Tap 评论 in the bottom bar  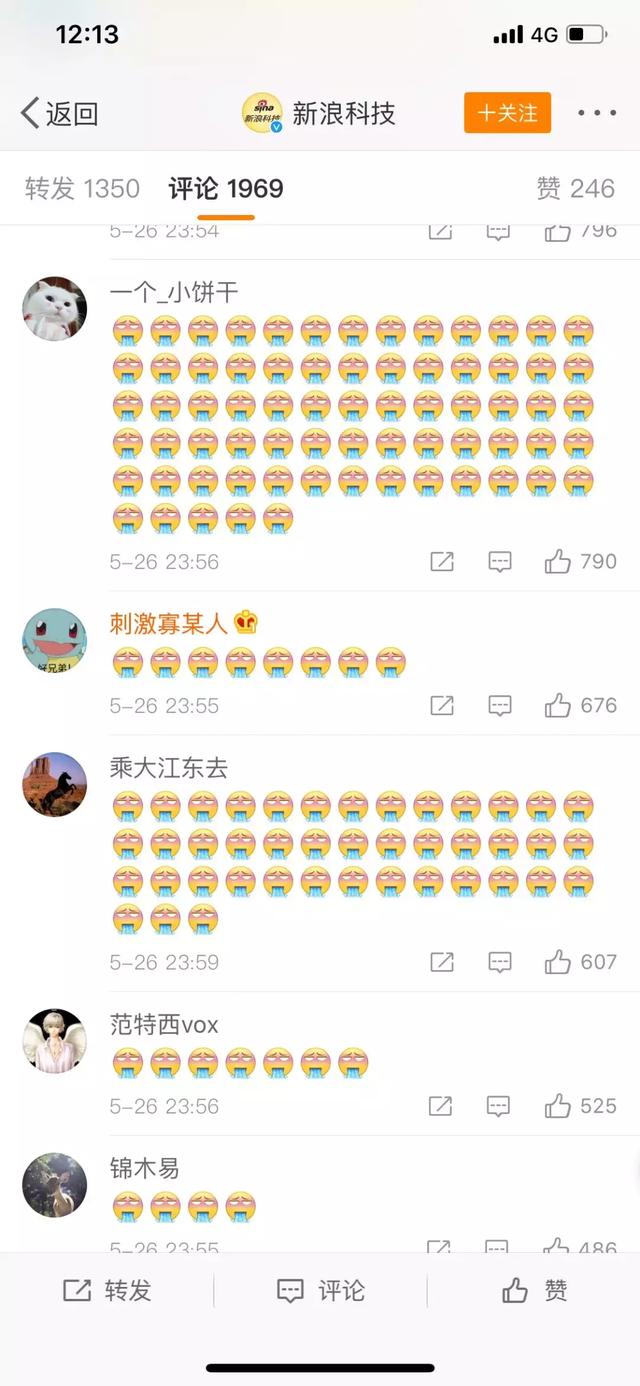pyautogui.click(x=320, y=1291)
